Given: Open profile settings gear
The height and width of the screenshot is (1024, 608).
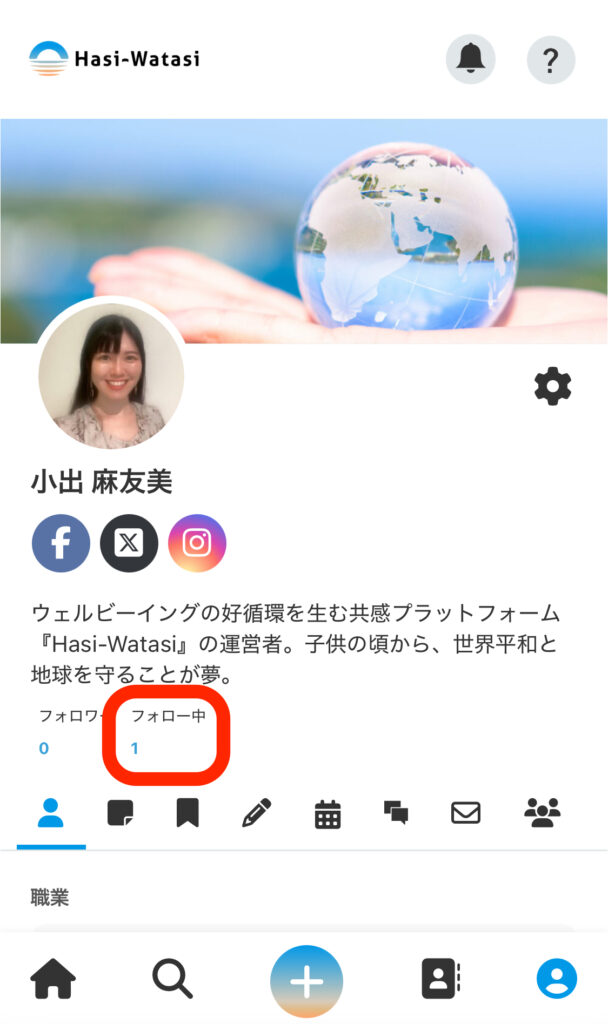Looking at the screenshot, I should coord(553,385).
